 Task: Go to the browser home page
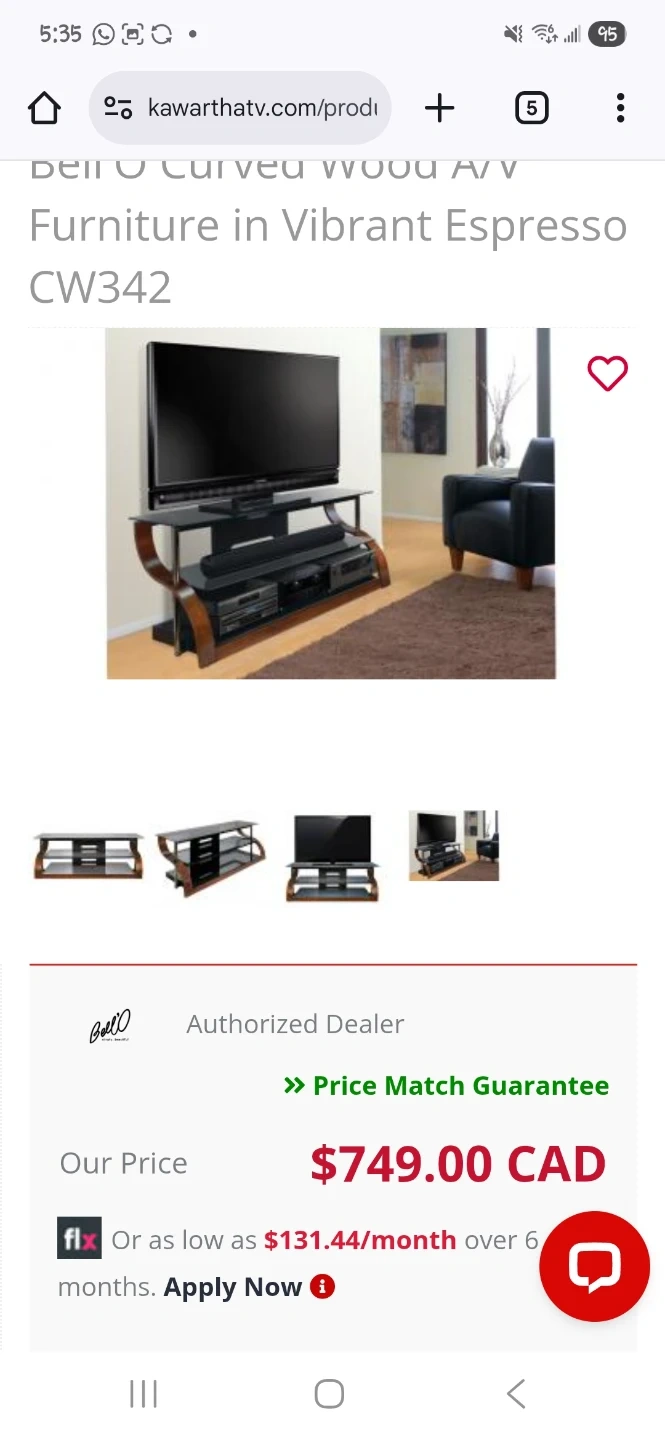[x=44, y=108]
